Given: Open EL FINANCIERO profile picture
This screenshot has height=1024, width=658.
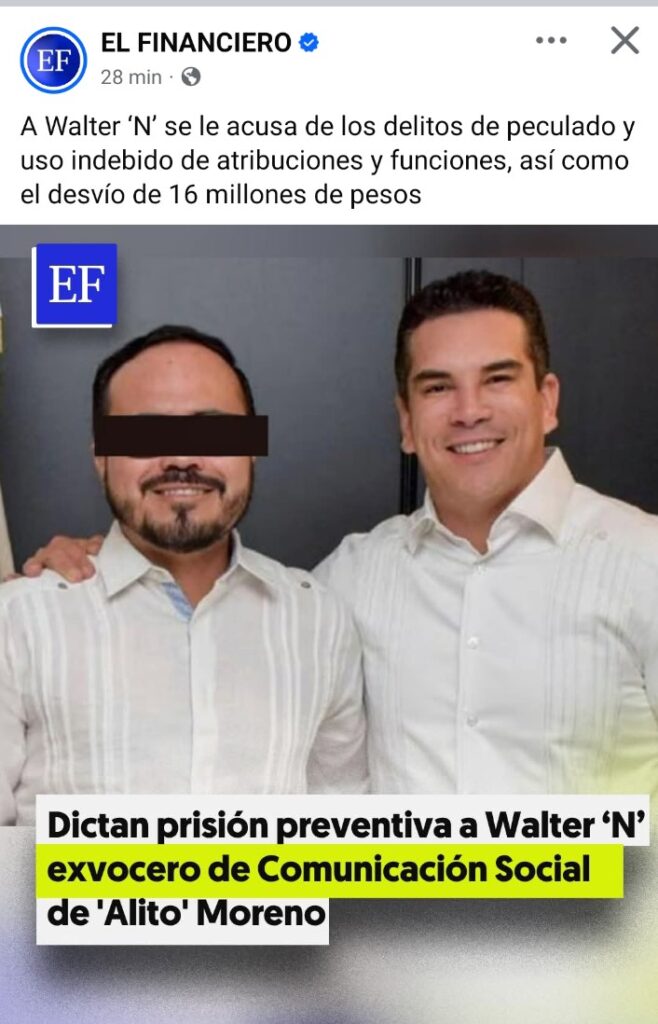Looking at the screenshot, I should (x=53, y=60).
